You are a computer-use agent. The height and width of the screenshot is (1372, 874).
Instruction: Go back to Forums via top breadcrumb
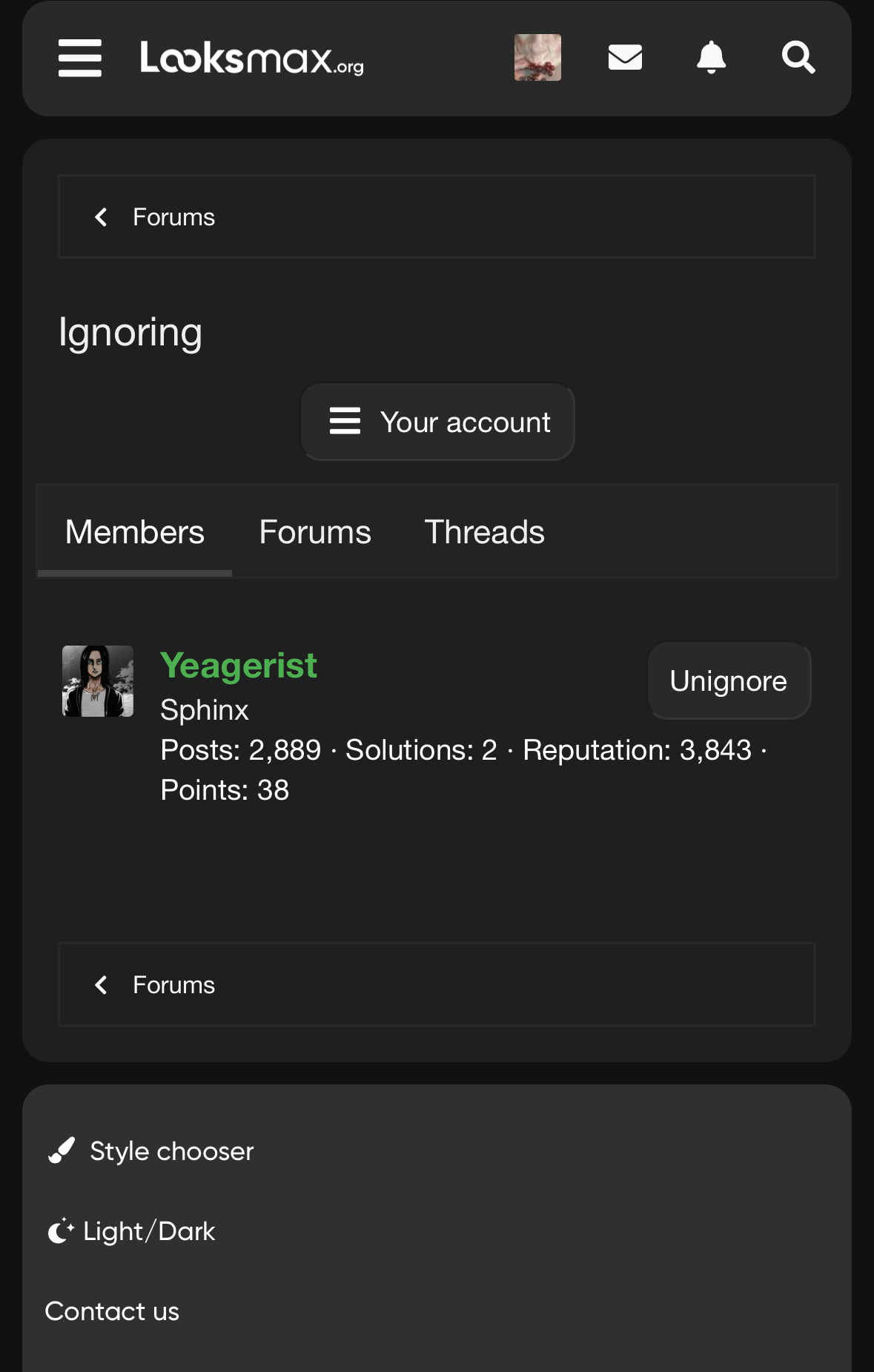[x=173, y=217]
